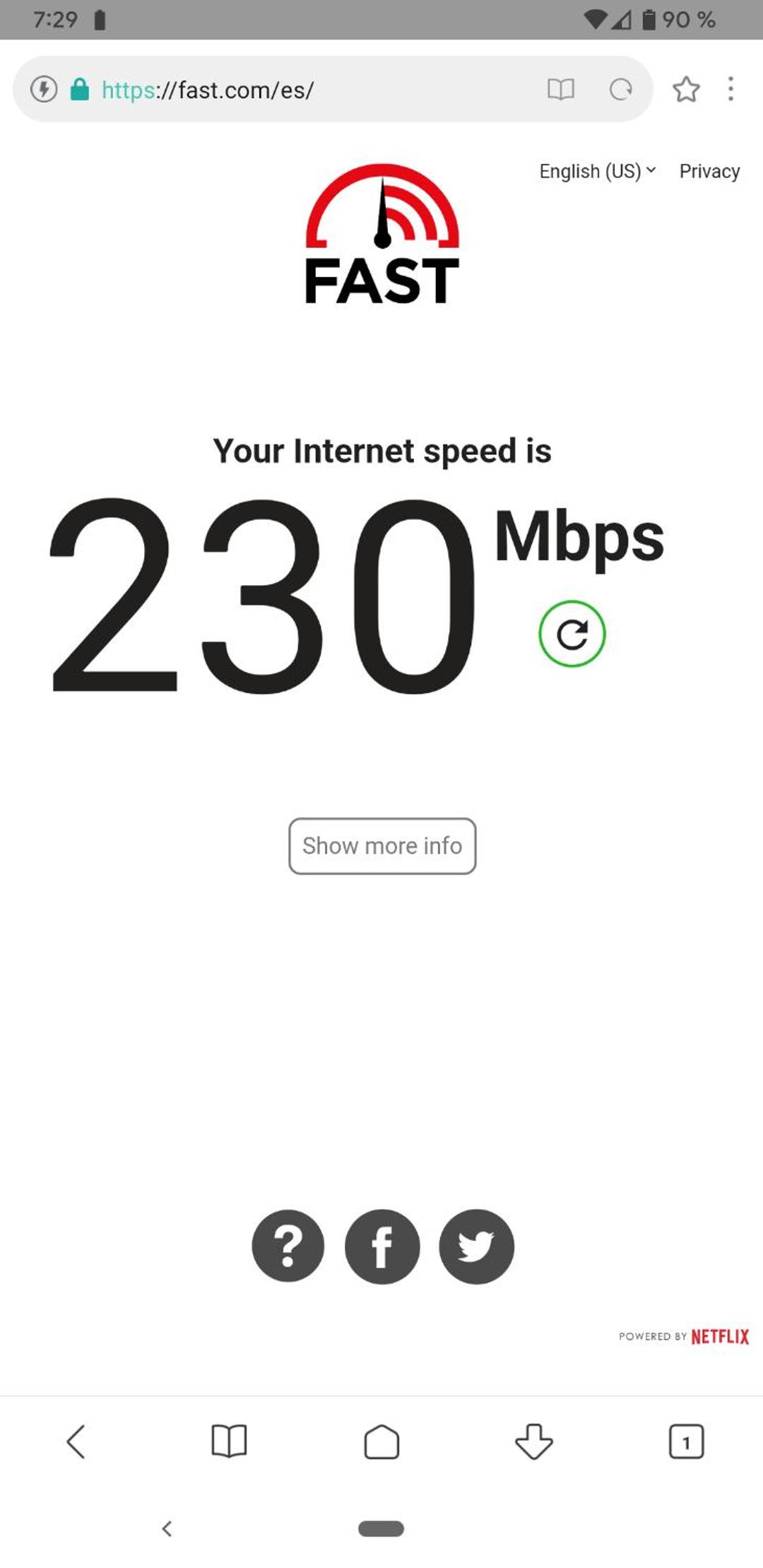Open bookmarks from bottom toolbar
The image size is (763, 1568).
[x=229, y=1442]
